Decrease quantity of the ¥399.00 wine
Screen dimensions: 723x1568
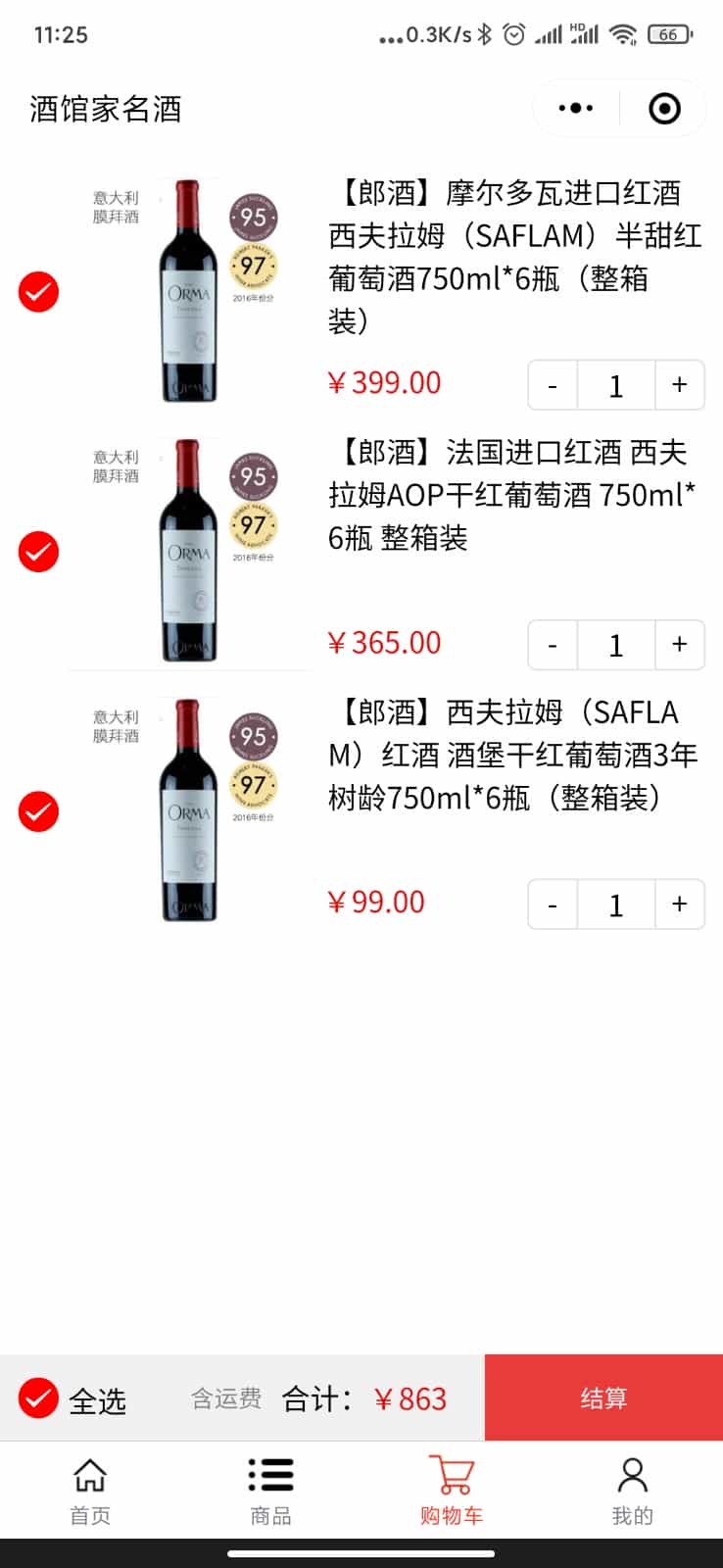[x=553, y=385]
